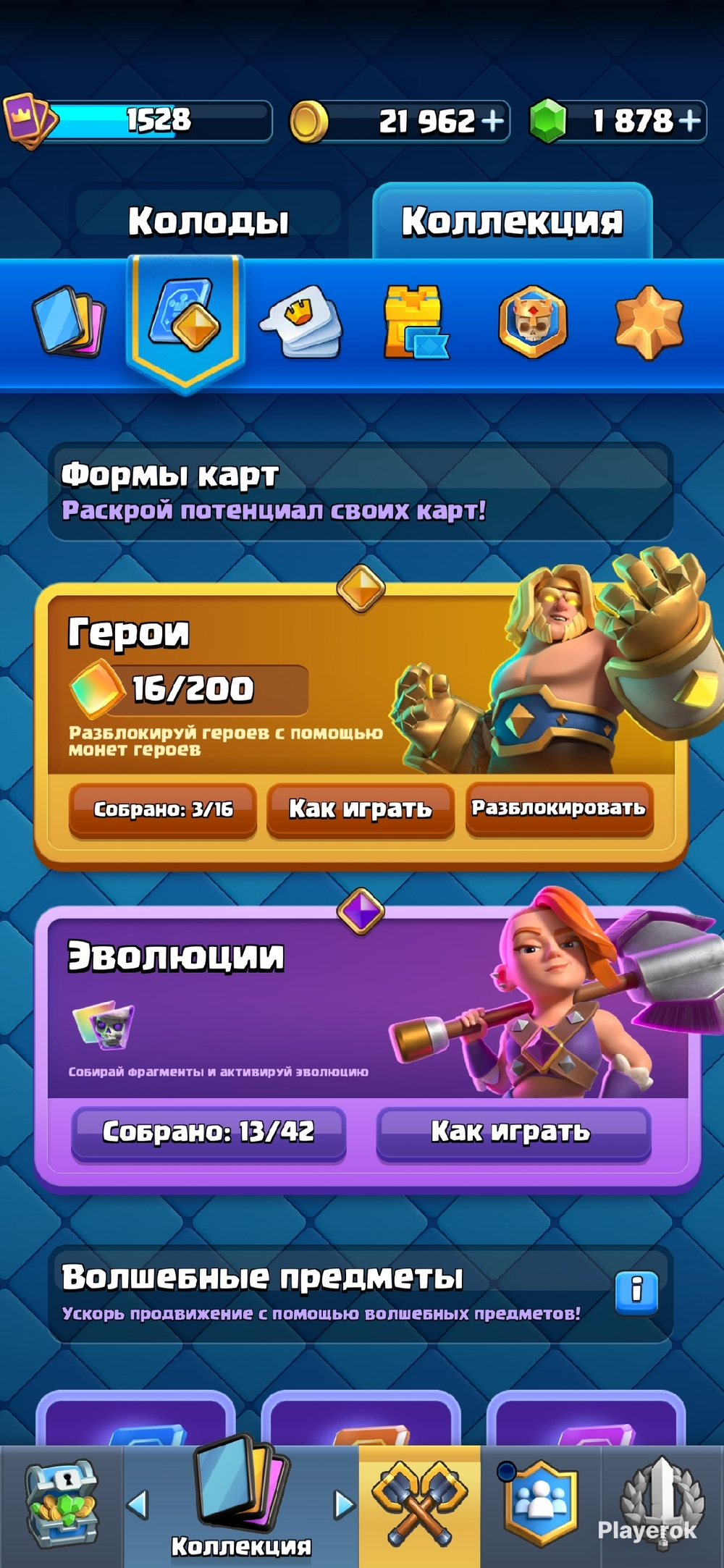Tap the left arrow beside Коллекция
724x1568 pixels.
coord(138,1504)
